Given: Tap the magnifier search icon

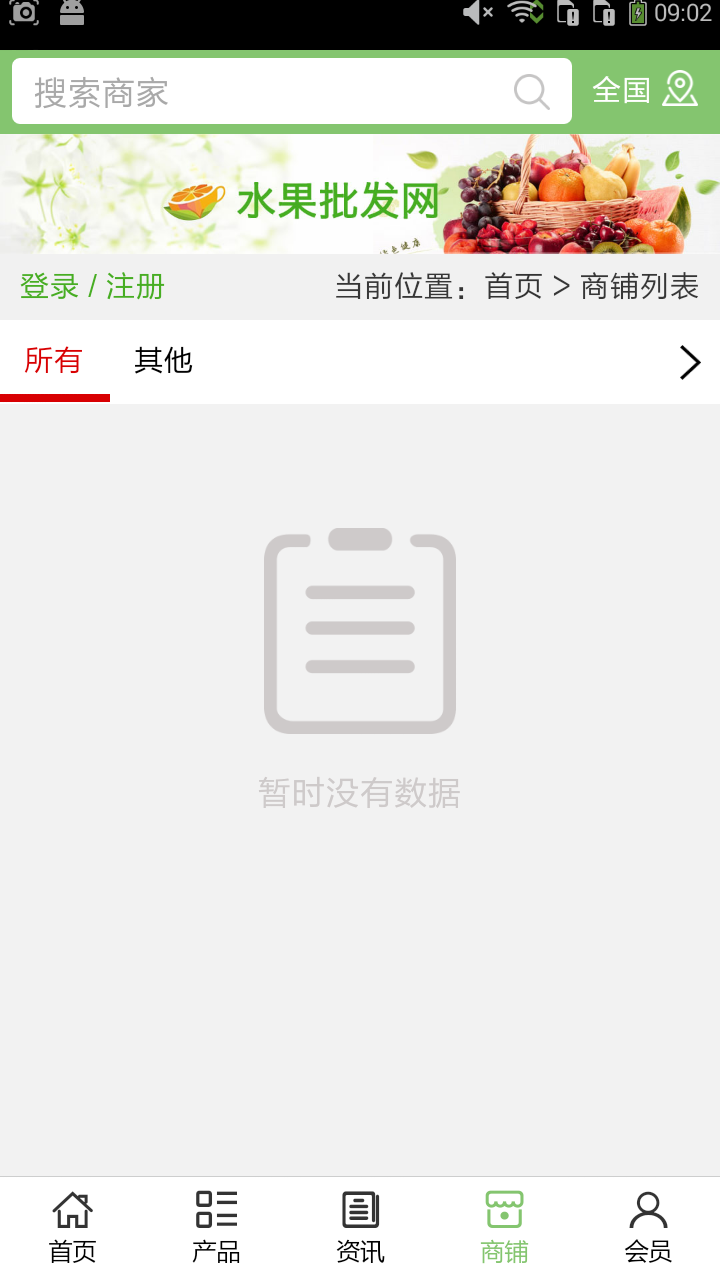Looking at the screenshot, I should point(531,92).
